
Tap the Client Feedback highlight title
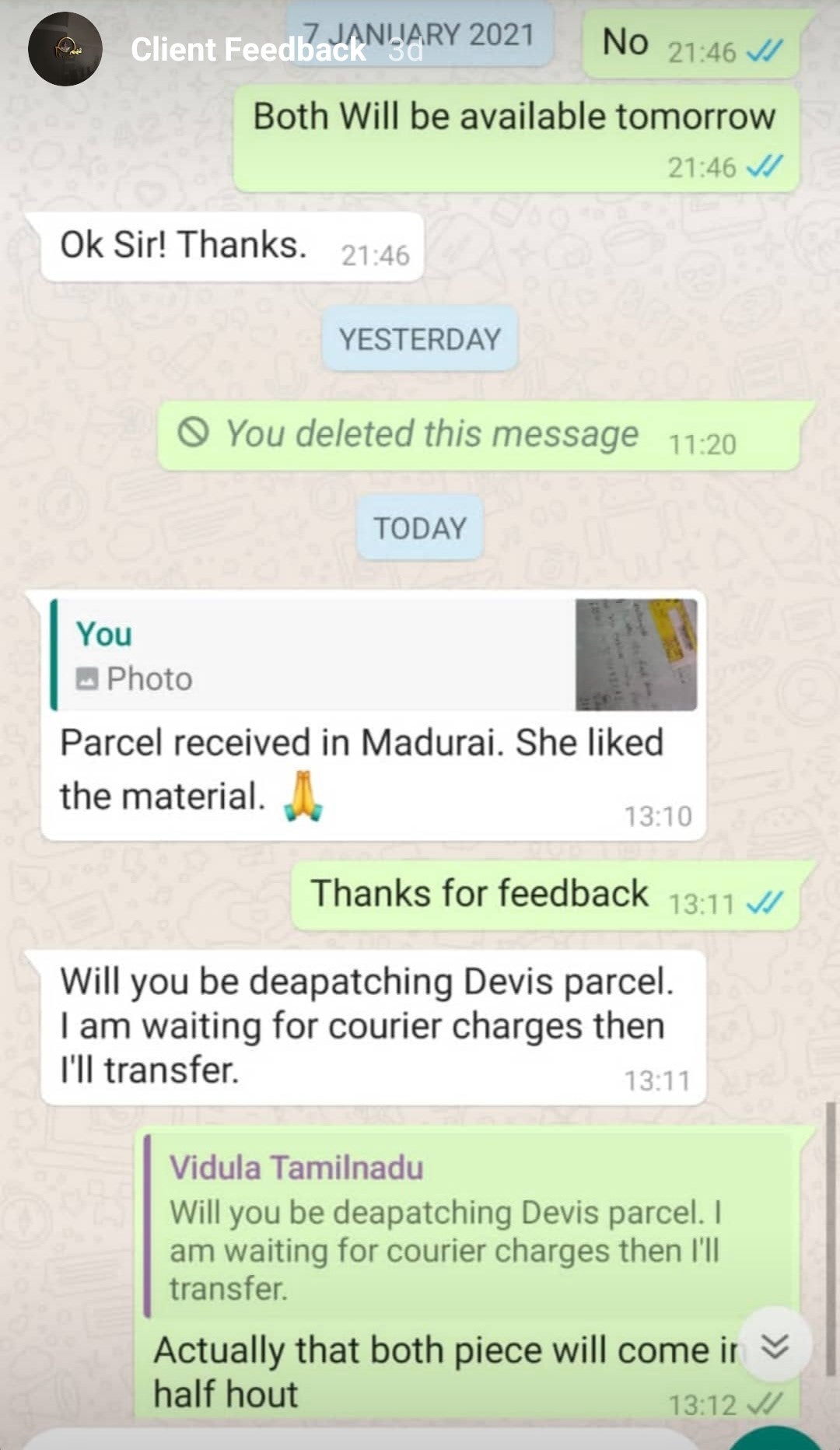point(248,50)
